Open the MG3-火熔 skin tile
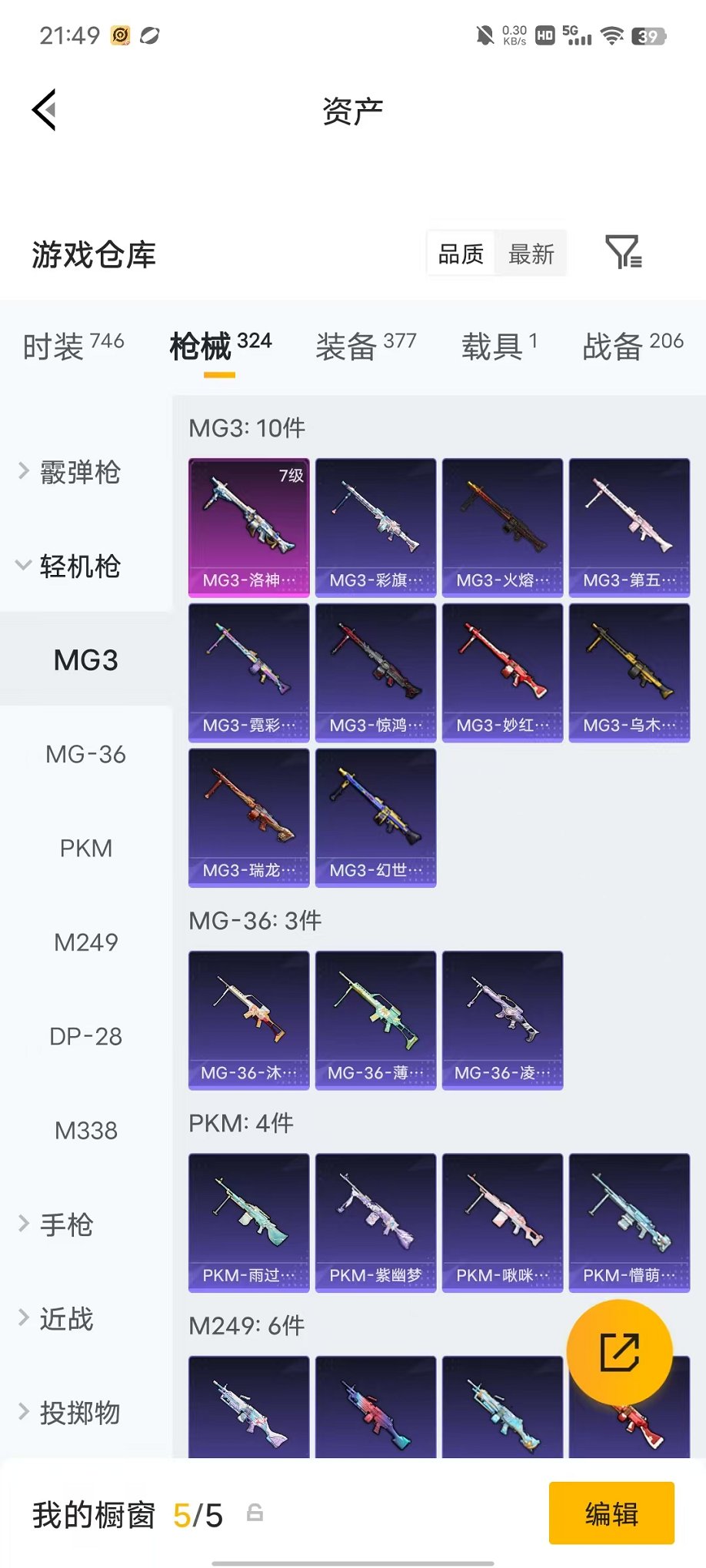Screen dimensions: 706x1568 [503, 527]
